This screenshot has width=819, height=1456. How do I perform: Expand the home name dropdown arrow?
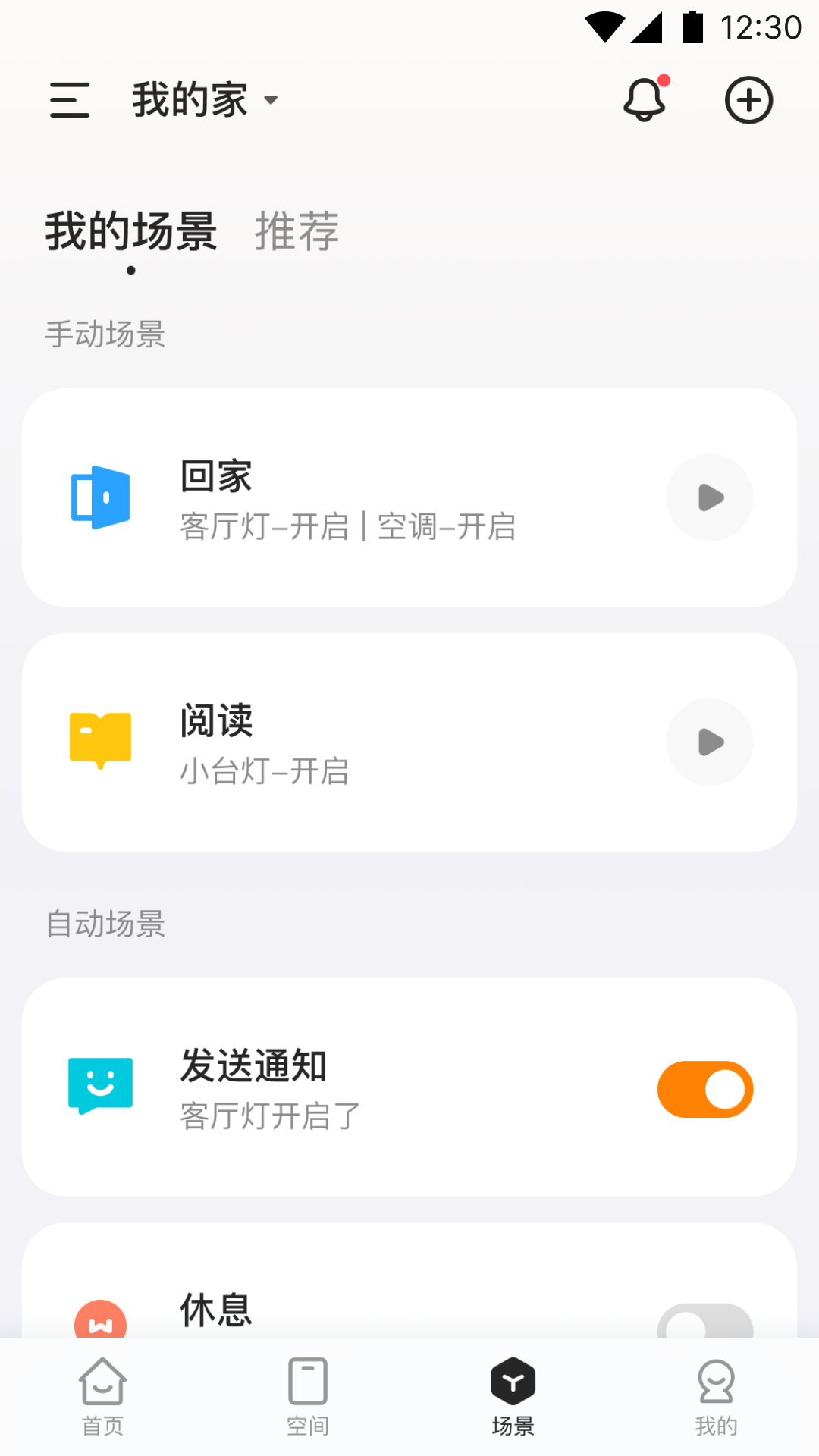tap(271, 99)
